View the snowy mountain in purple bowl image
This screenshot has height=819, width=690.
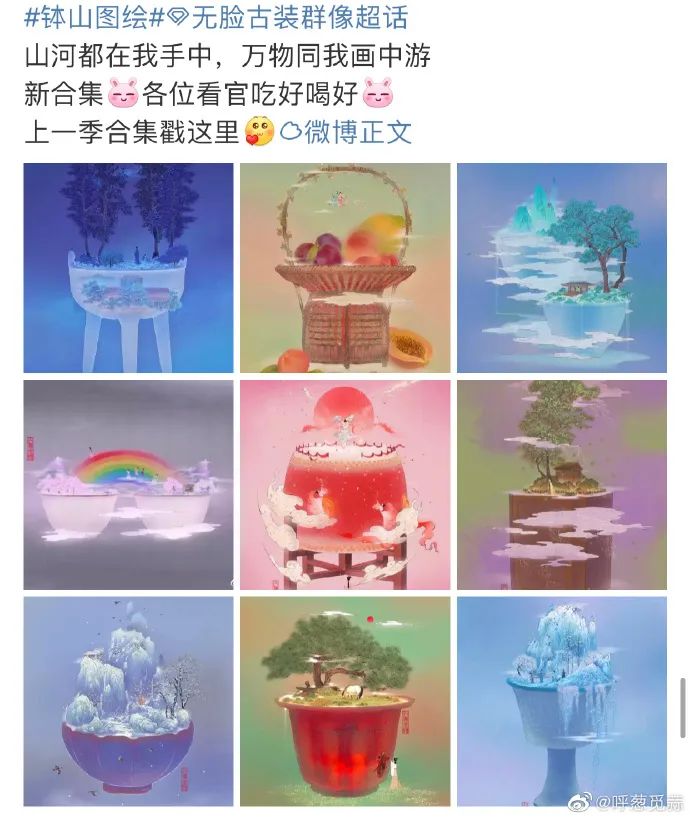128,701
